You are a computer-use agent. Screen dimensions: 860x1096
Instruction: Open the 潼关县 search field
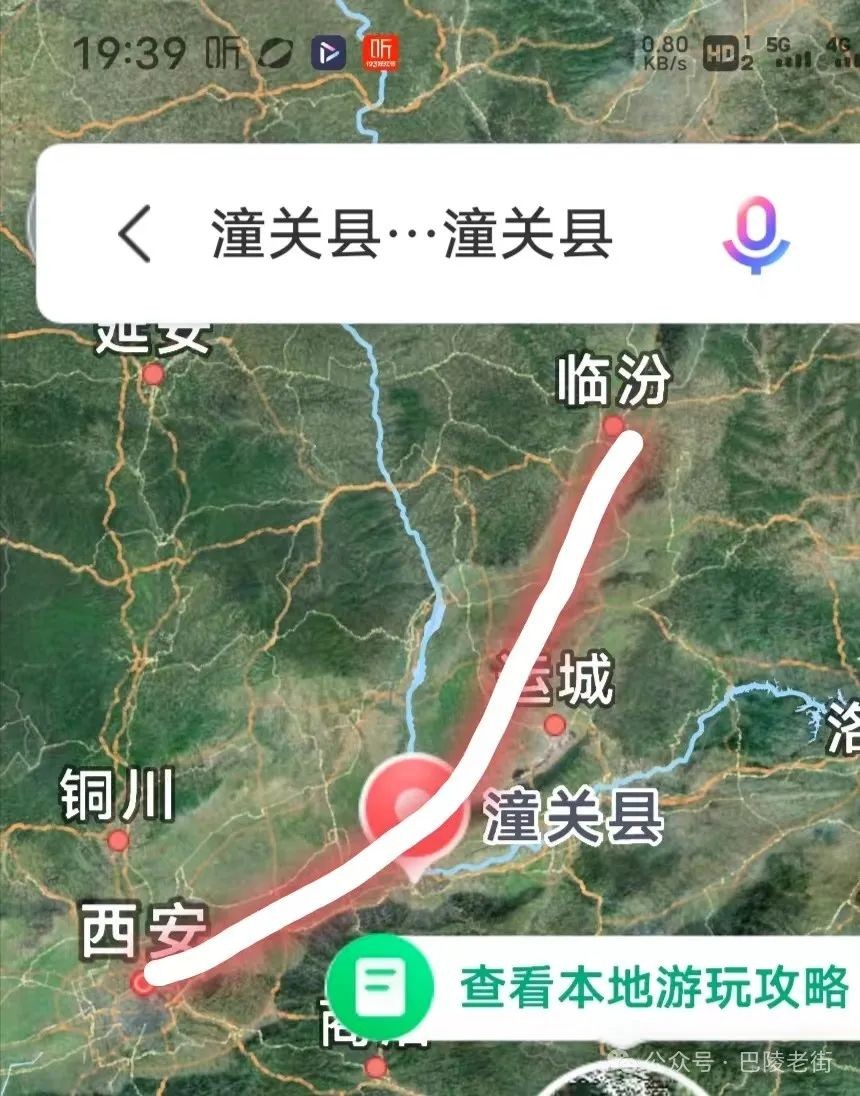[x=410, y=236]
